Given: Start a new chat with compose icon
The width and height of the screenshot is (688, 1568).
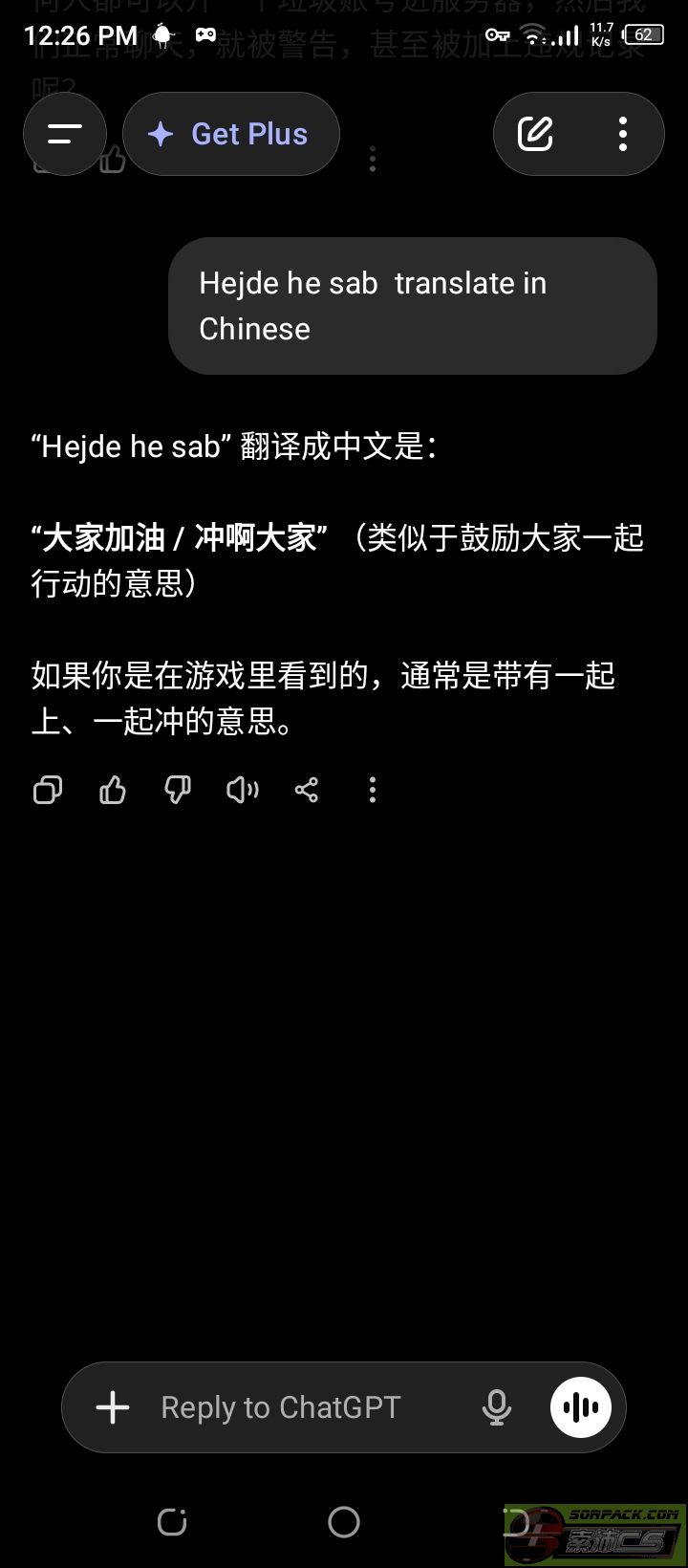Looking at the screenshot, I should coord(535,134).
